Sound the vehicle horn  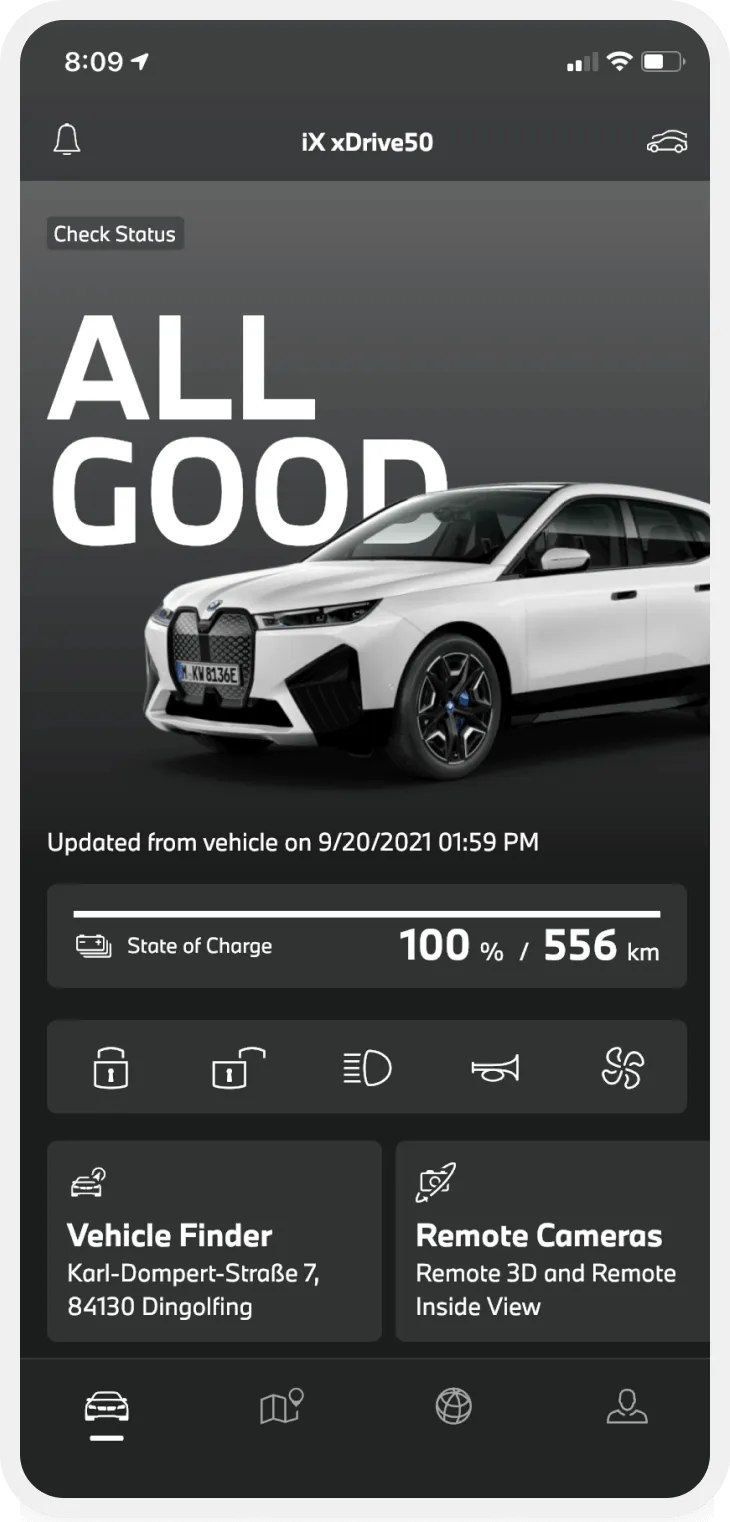495,1068
